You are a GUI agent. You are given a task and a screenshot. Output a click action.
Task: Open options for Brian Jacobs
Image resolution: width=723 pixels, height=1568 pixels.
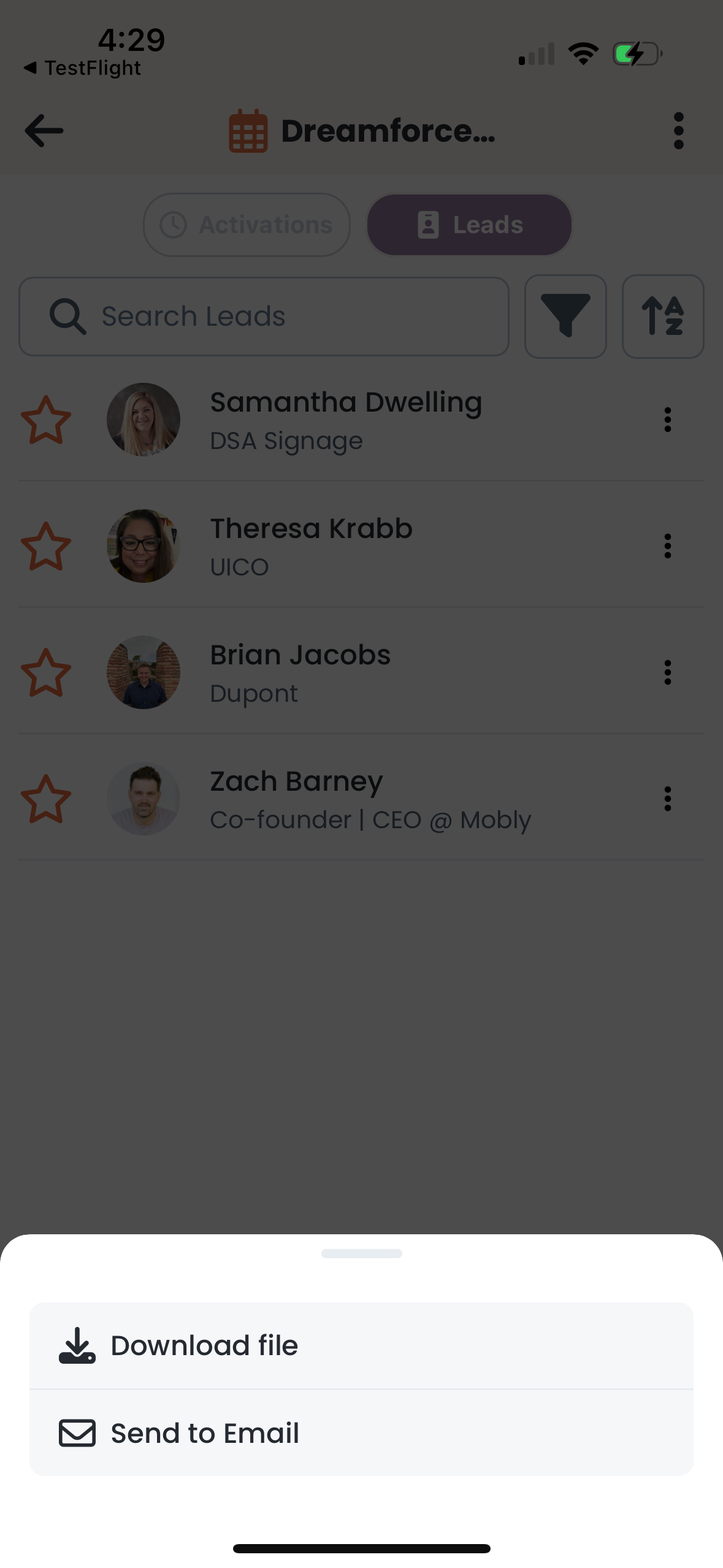(x=667, y=672)
